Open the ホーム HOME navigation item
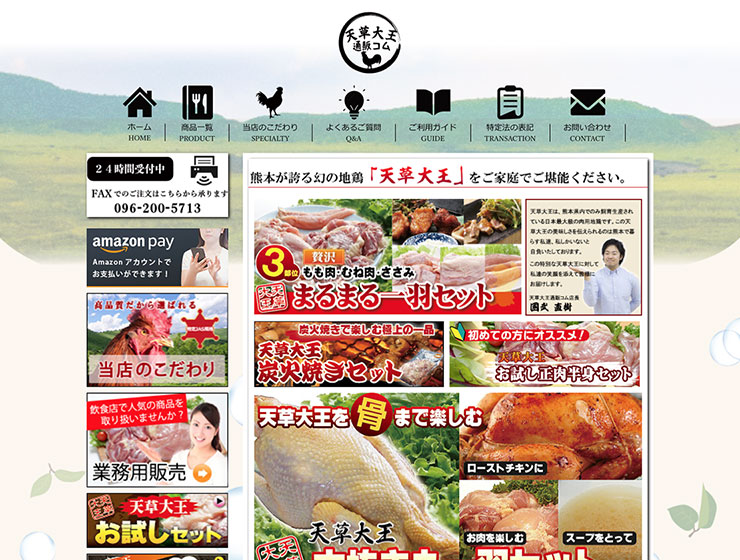 pos(139,115)
